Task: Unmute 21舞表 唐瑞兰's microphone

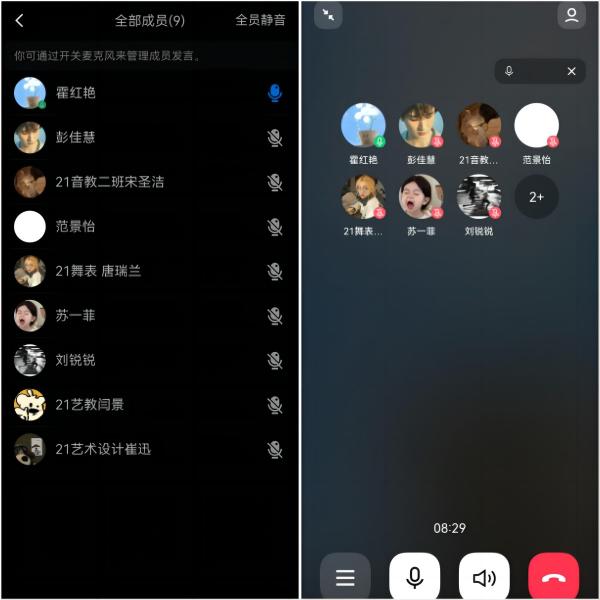Action: [275, 271]
